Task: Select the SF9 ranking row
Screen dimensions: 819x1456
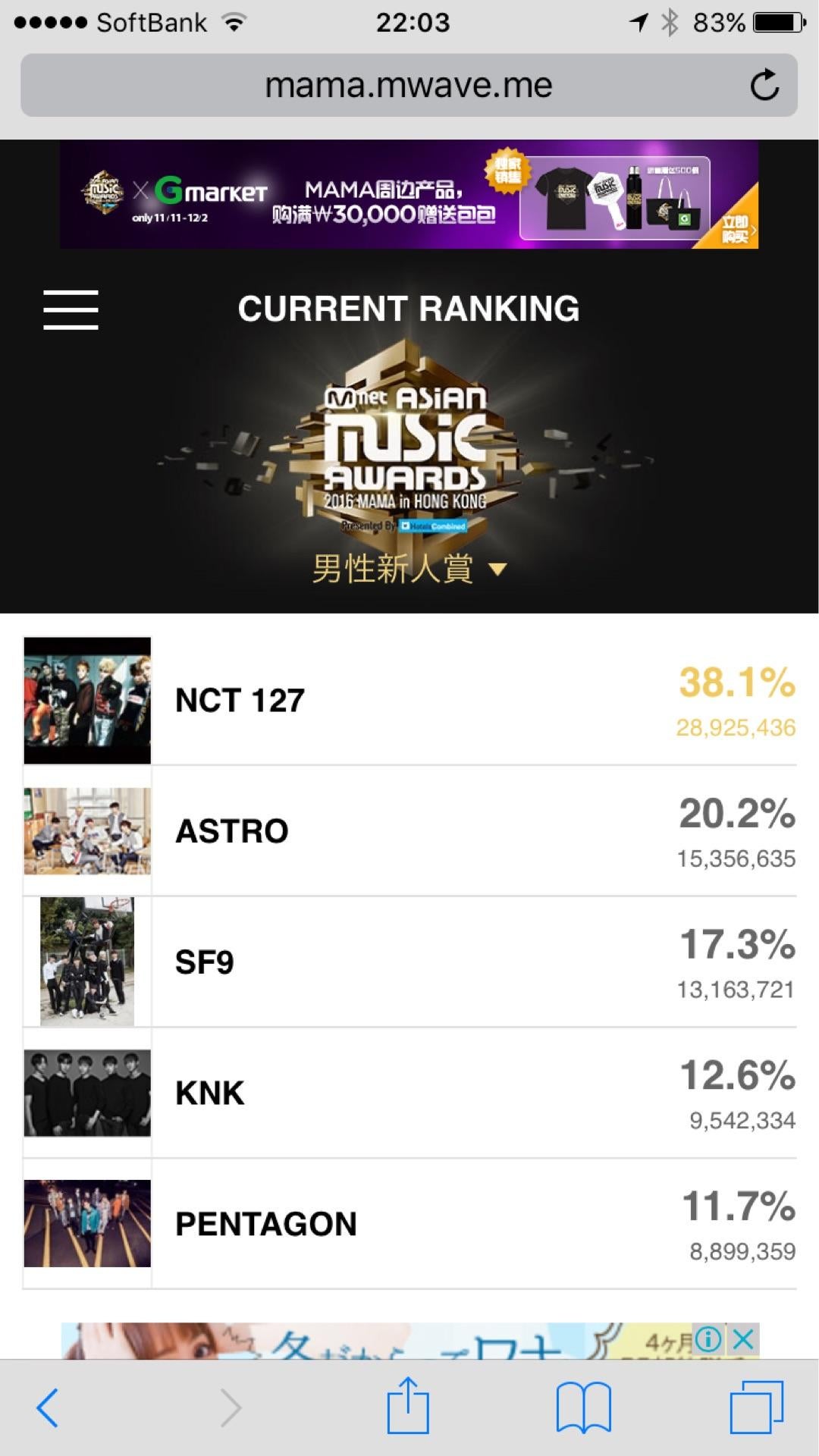Action: (409, 962)
